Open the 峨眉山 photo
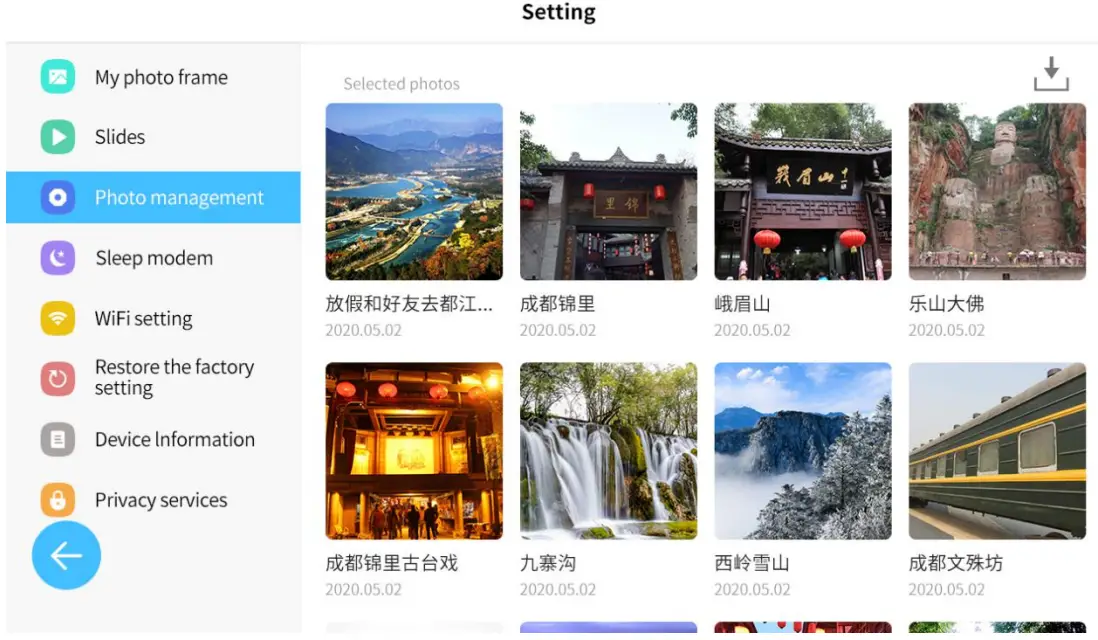The width and height of the screenshot is (1098, 640). (x=802, y=192)
